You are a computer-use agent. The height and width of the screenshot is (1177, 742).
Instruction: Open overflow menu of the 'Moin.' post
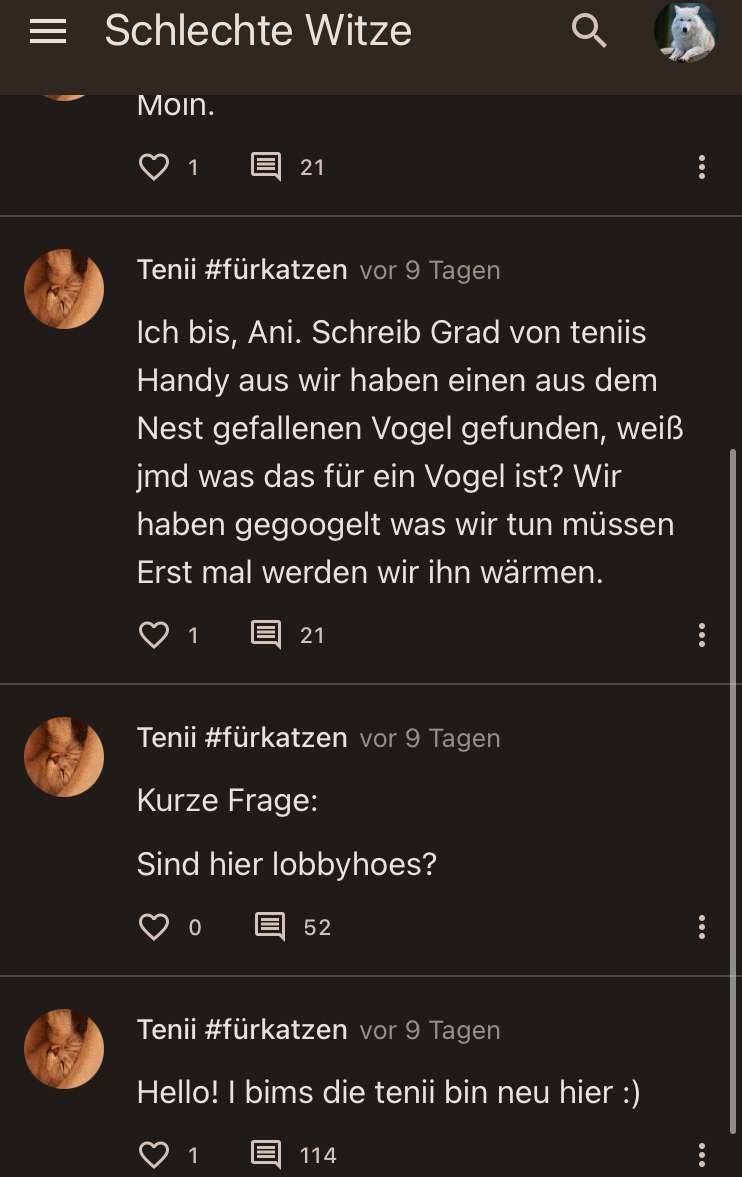click(x=702, y=167)
